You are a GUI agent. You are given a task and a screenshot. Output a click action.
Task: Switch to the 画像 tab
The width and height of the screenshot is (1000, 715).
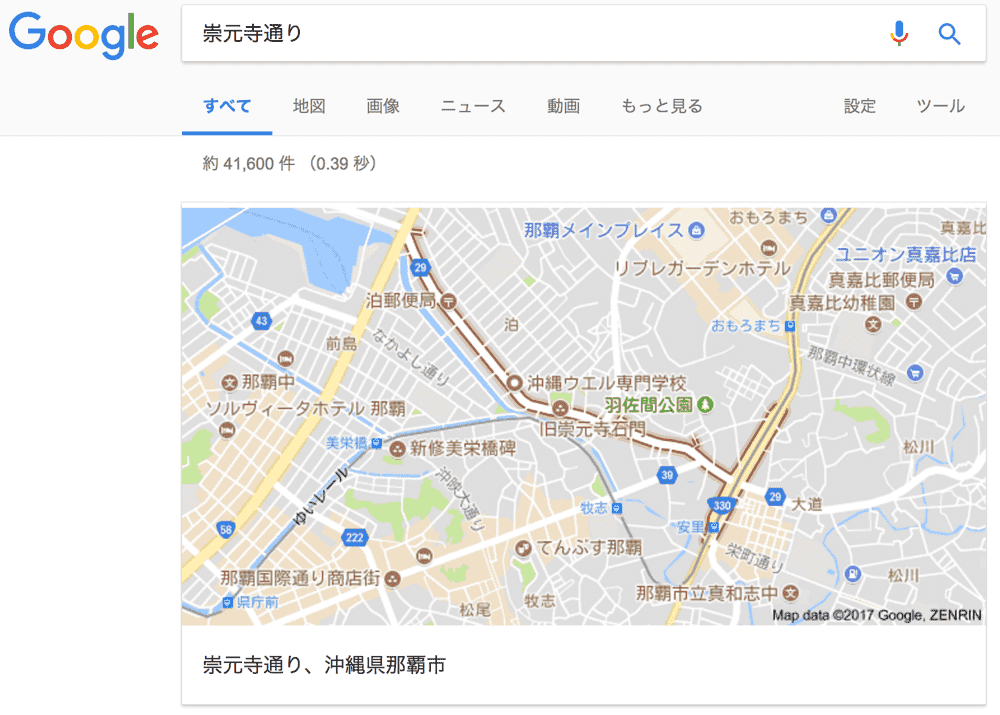tap(383, 106)
